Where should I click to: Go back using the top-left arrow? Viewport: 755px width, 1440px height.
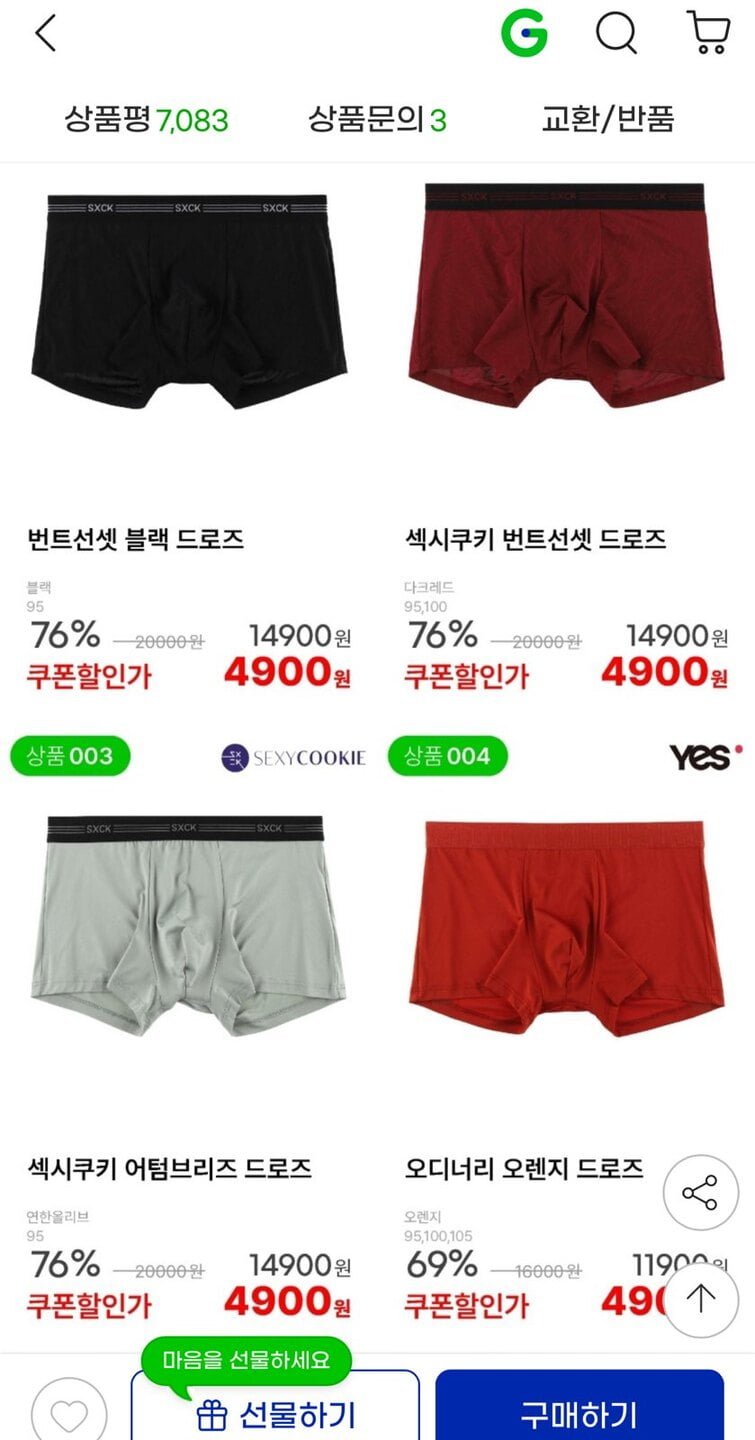(x=46, y=33)
